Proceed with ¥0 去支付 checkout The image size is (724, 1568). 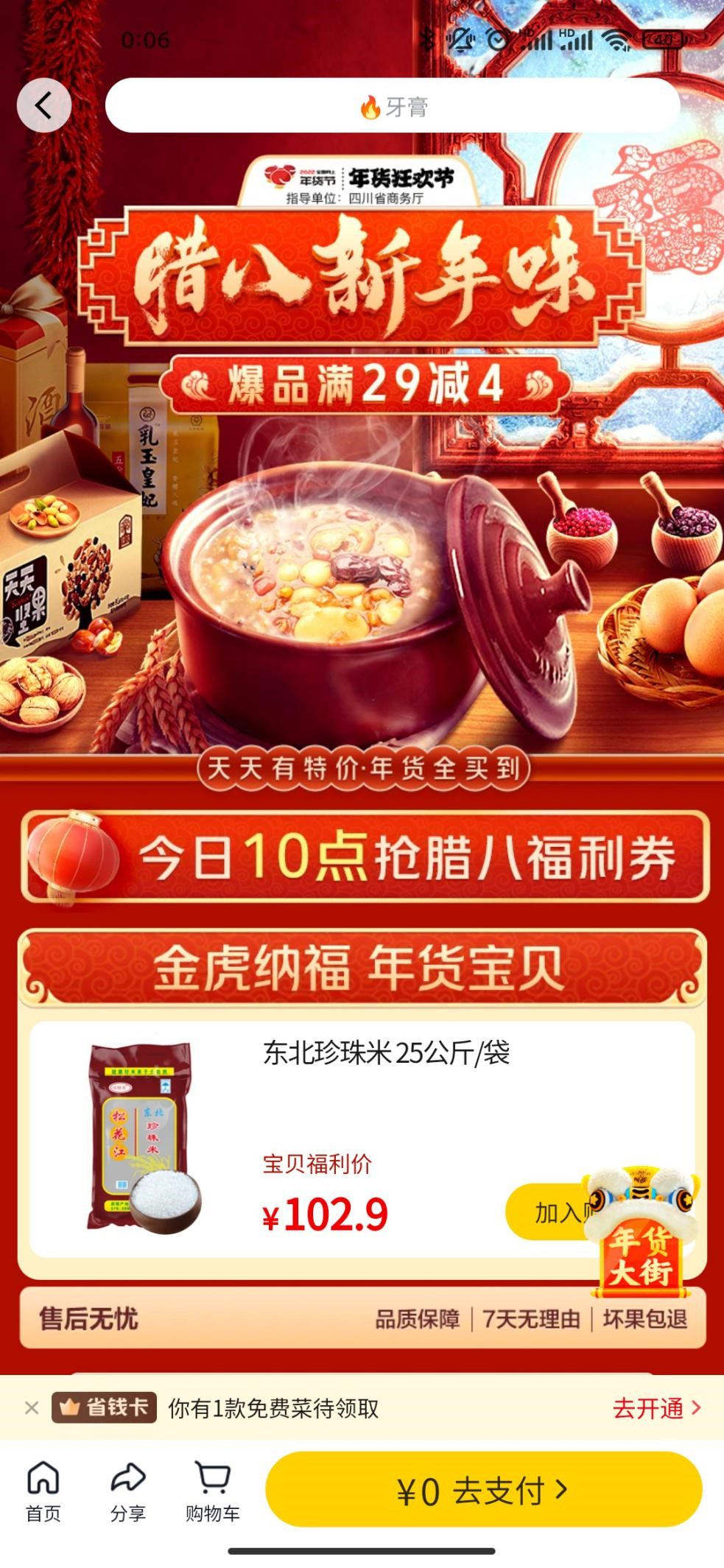[x=483, y=1491]
